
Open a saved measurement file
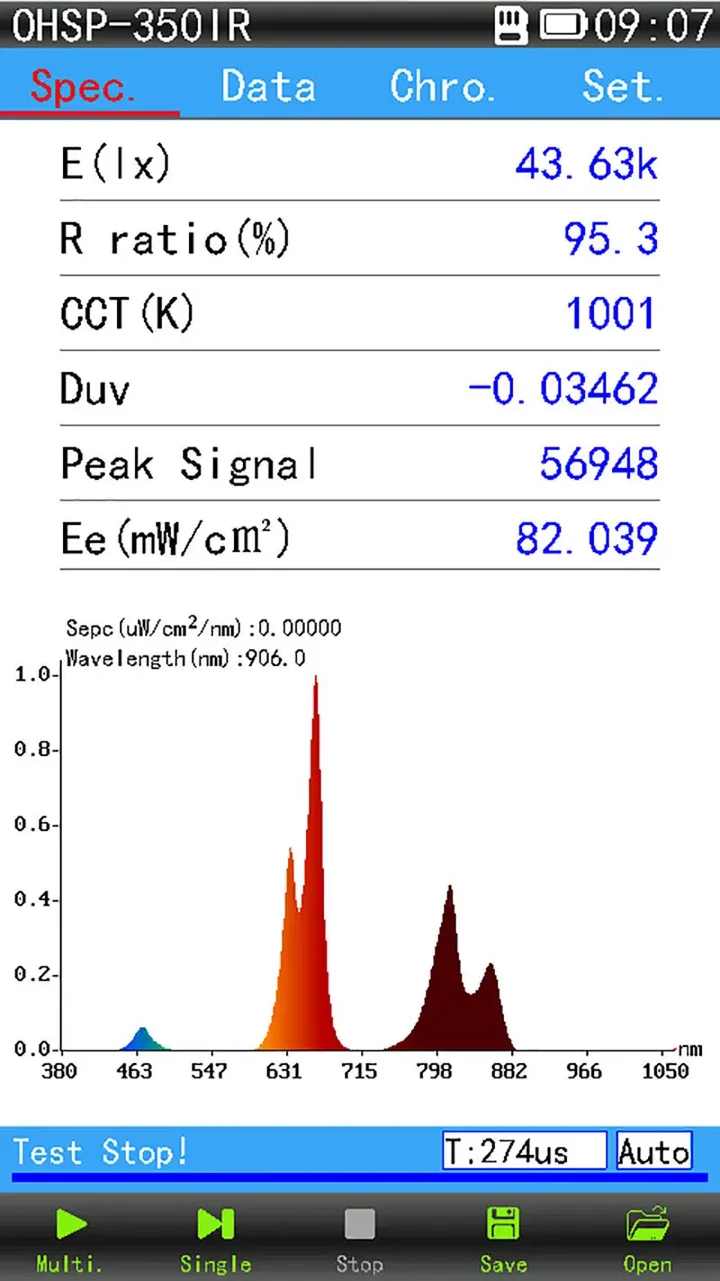647,1238
